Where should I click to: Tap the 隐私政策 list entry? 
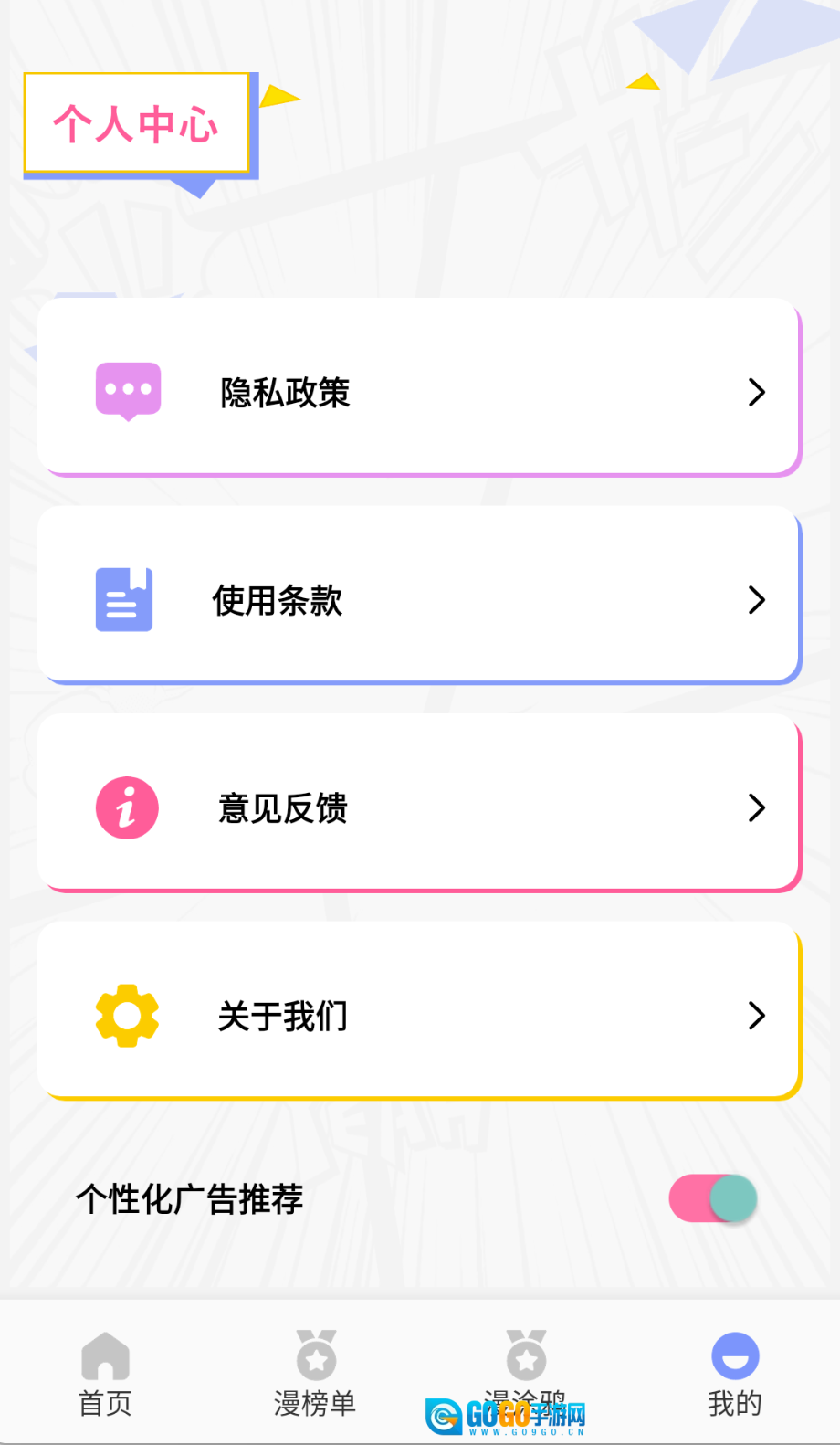(420, 391)
